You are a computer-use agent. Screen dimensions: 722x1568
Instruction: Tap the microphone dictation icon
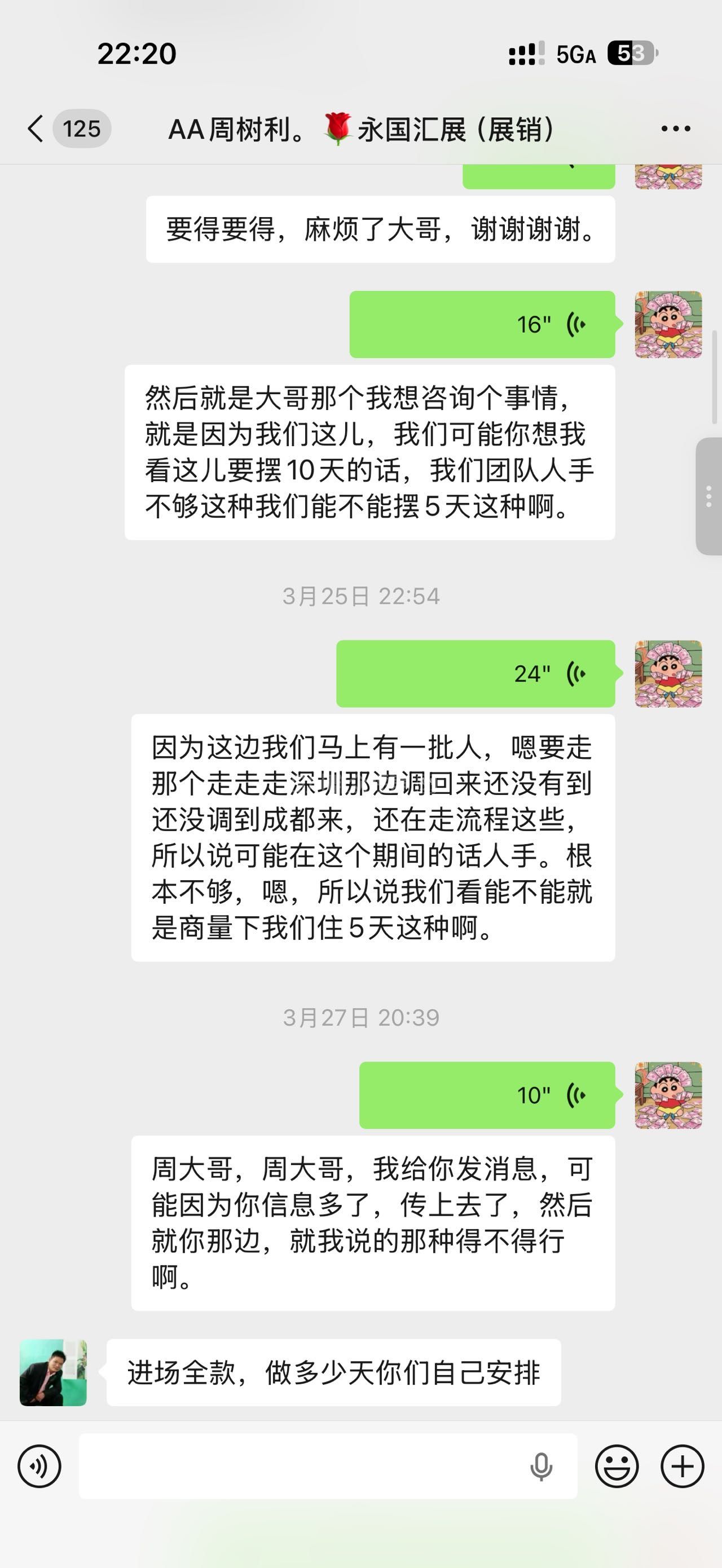tap(540, 1467)
